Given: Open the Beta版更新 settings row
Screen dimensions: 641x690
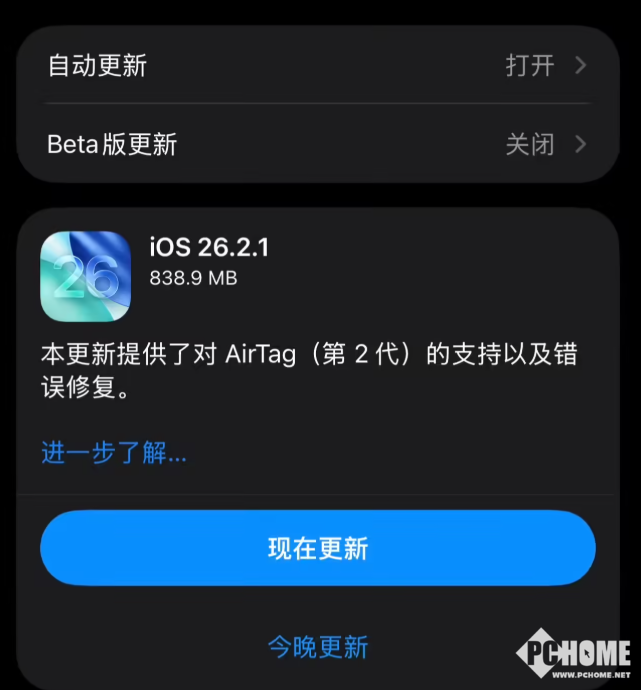Looking at the screenshot, I should pyautogui.click(x=318, y=144).
